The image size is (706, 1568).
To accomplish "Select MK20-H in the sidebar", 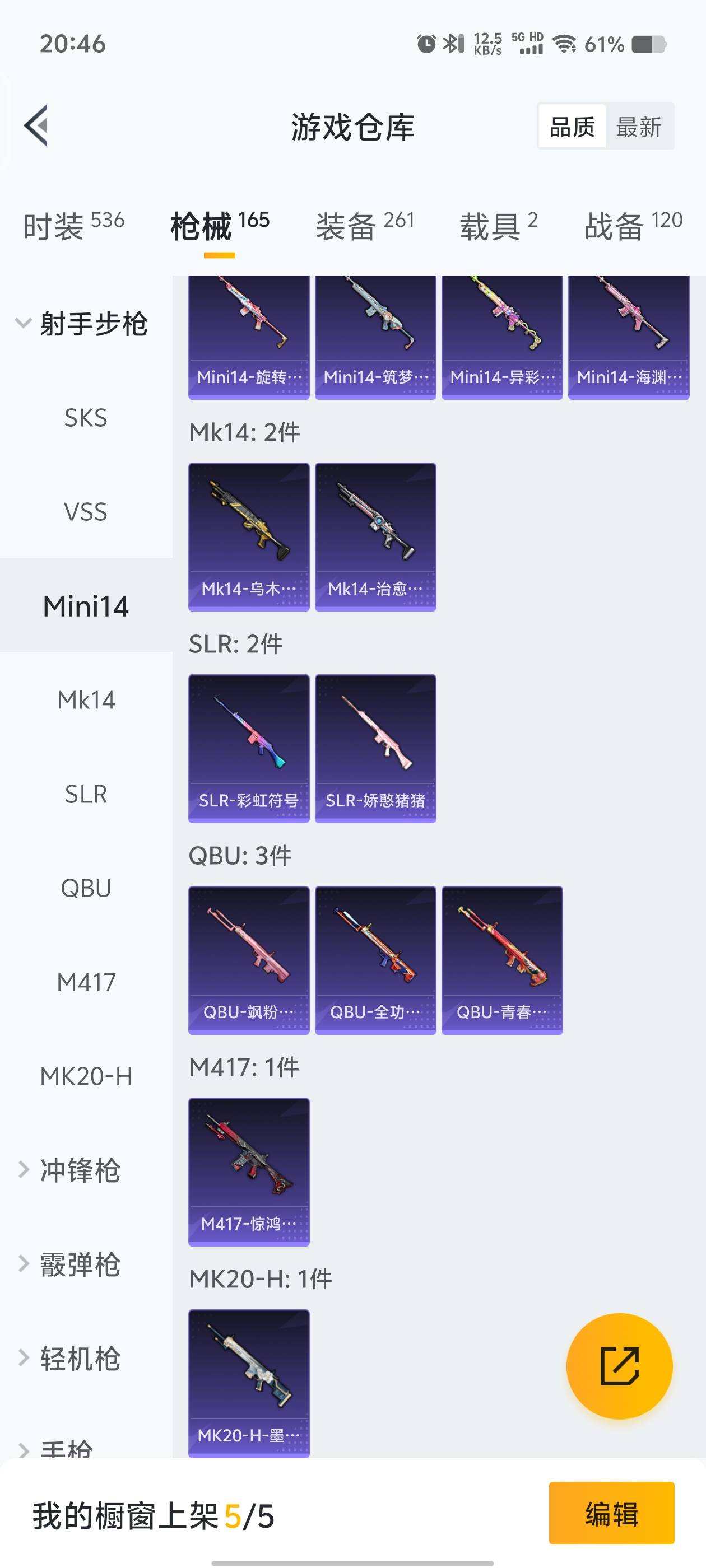I will click(x=86, y=1077).
